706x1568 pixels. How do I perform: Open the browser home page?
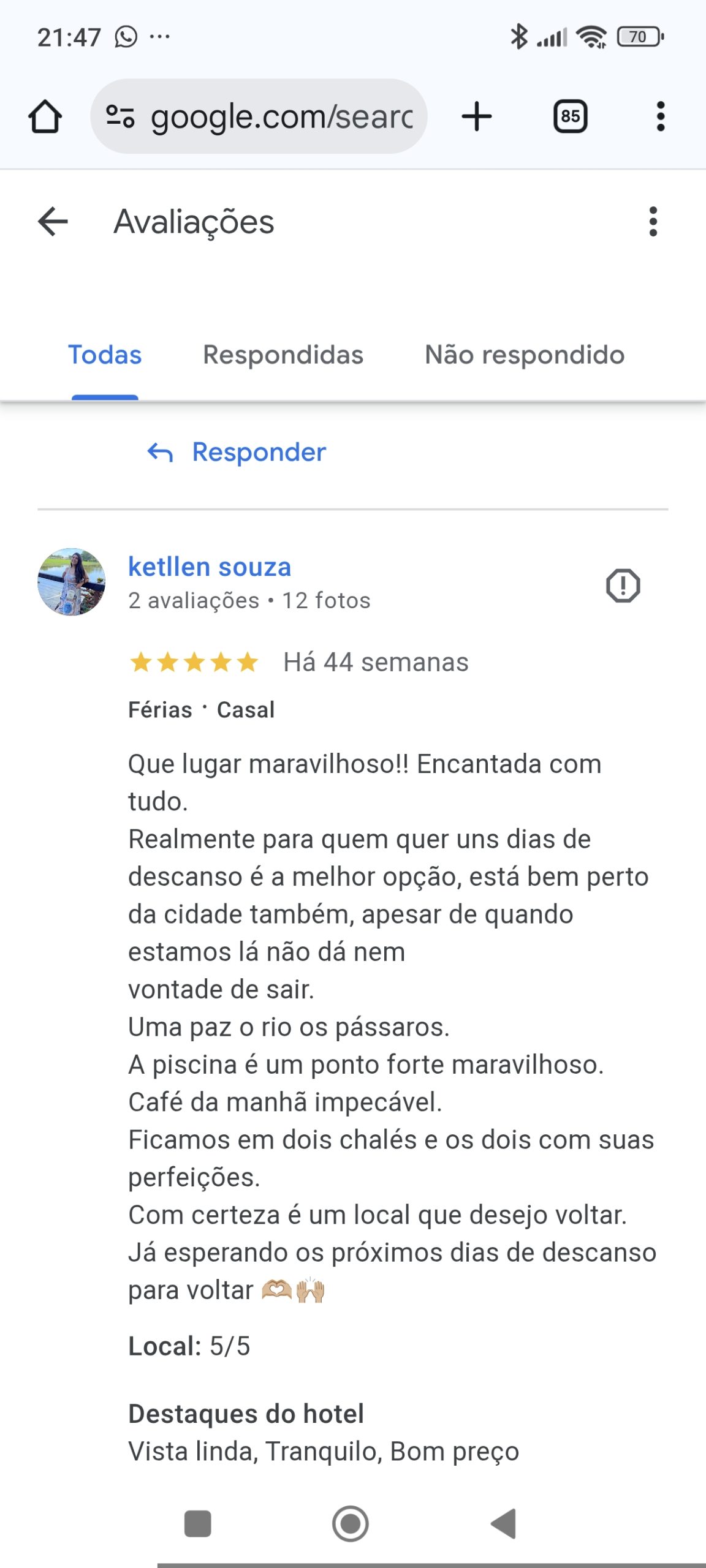click(45, 116)
